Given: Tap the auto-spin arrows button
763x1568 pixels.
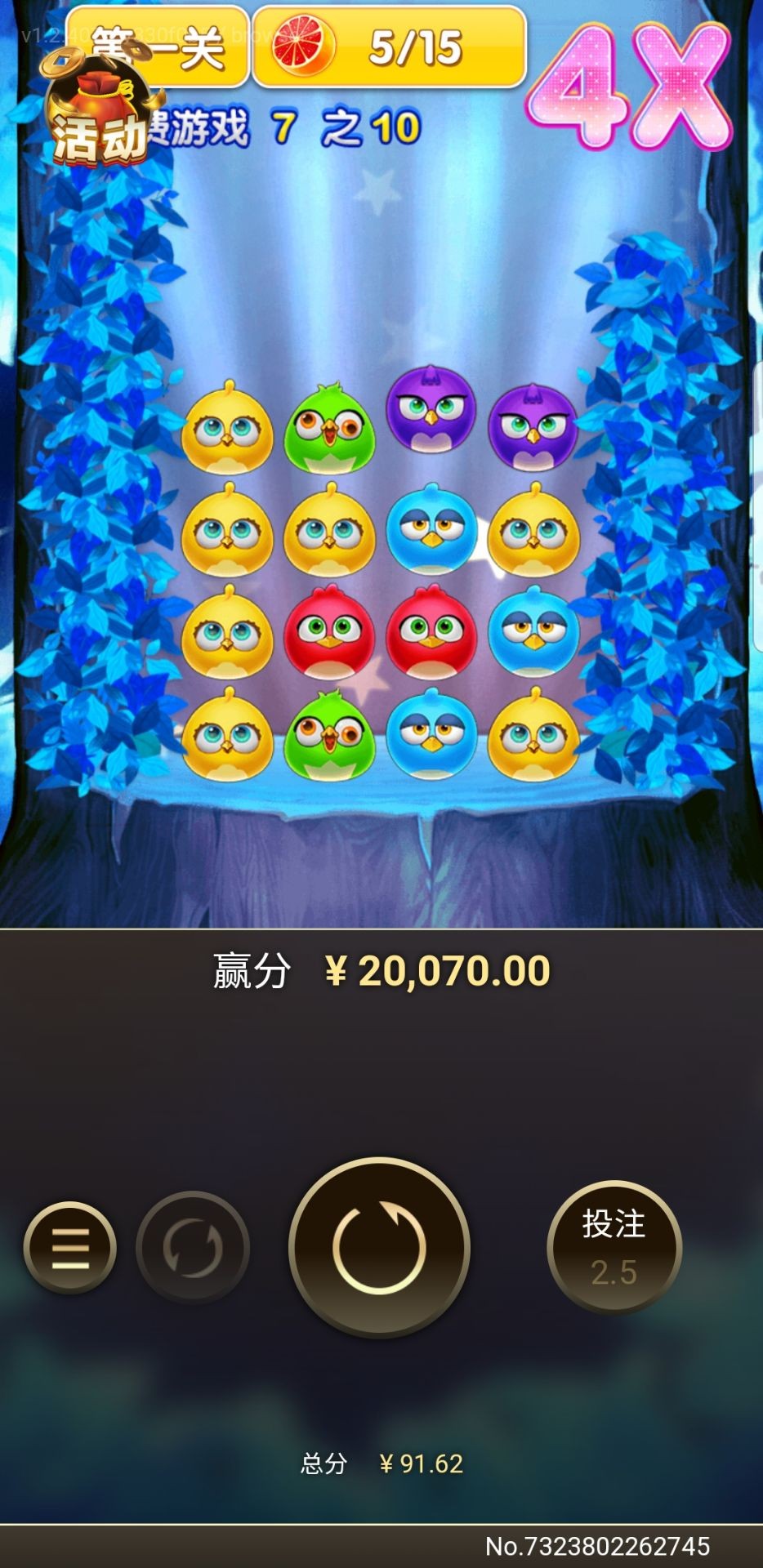Looking at the screenshot, I should pos(193,1247).
